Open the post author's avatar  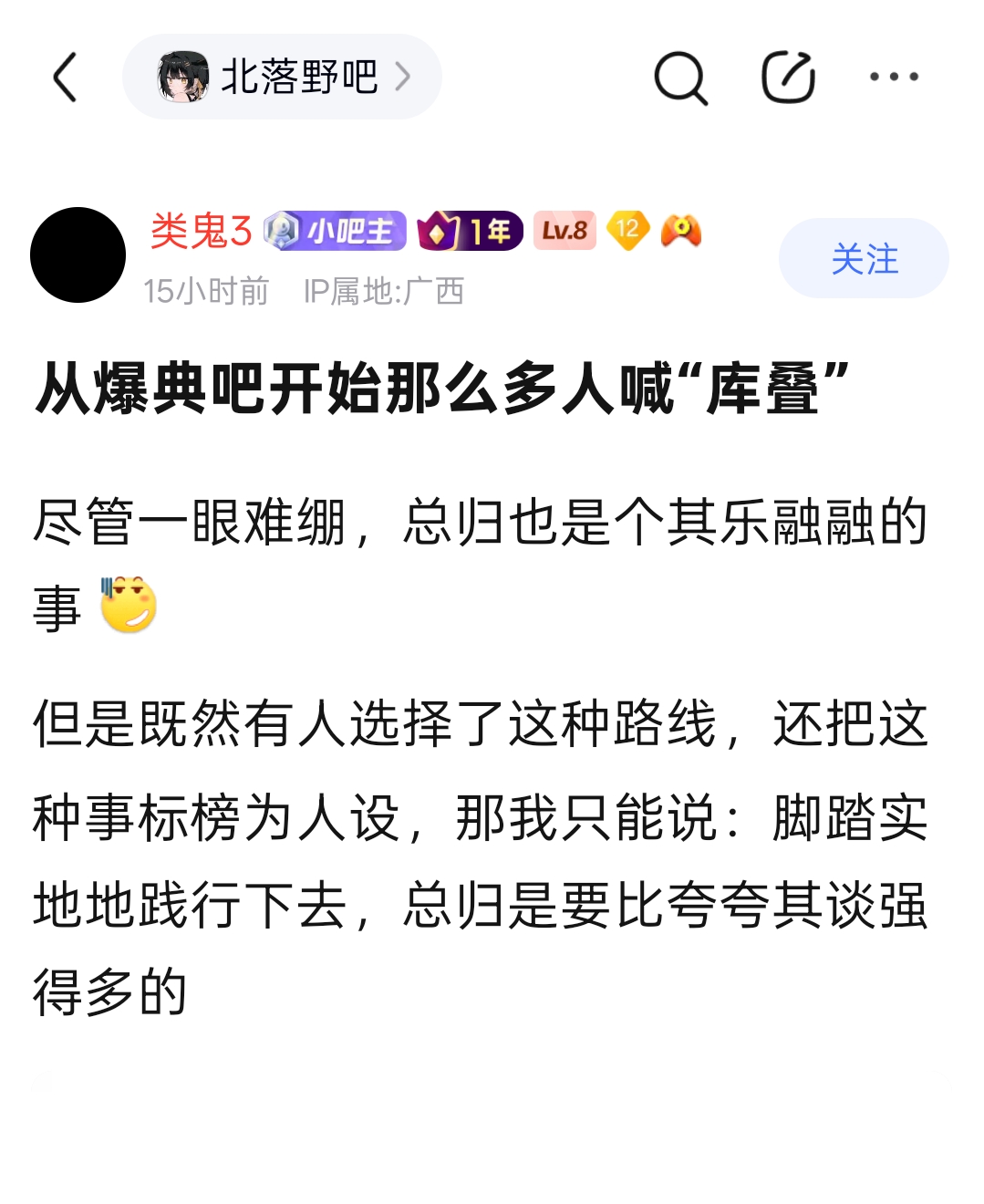tap(78, 255)
